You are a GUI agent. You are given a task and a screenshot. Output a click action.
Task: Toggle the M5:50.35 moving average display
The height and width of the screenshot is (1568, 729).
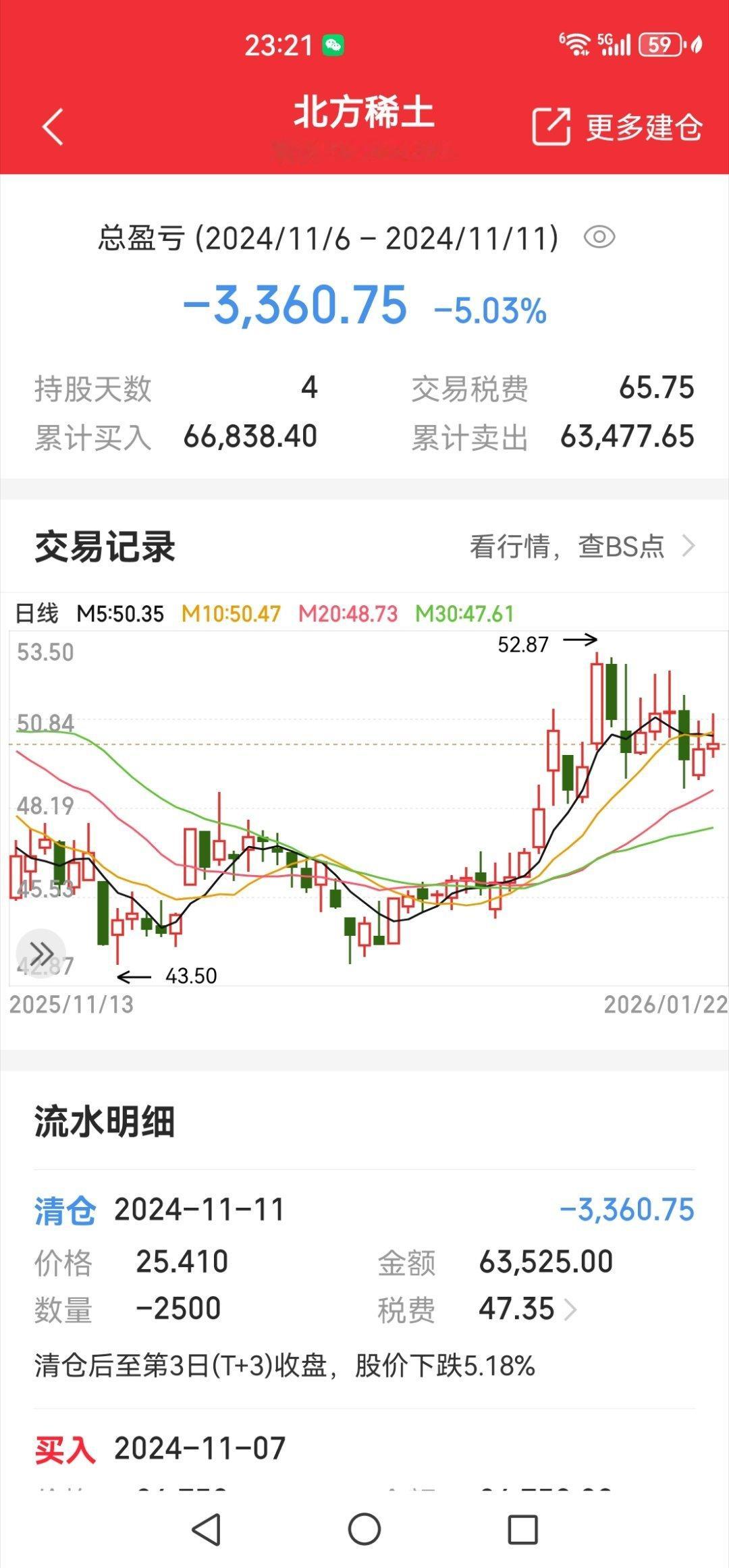click(118, 615)
